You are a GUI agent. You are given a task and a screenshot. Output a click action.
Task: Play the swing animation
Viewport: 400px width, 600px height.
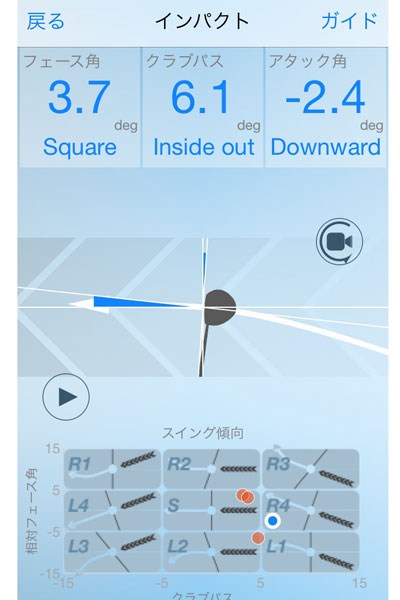coord(66,397)
